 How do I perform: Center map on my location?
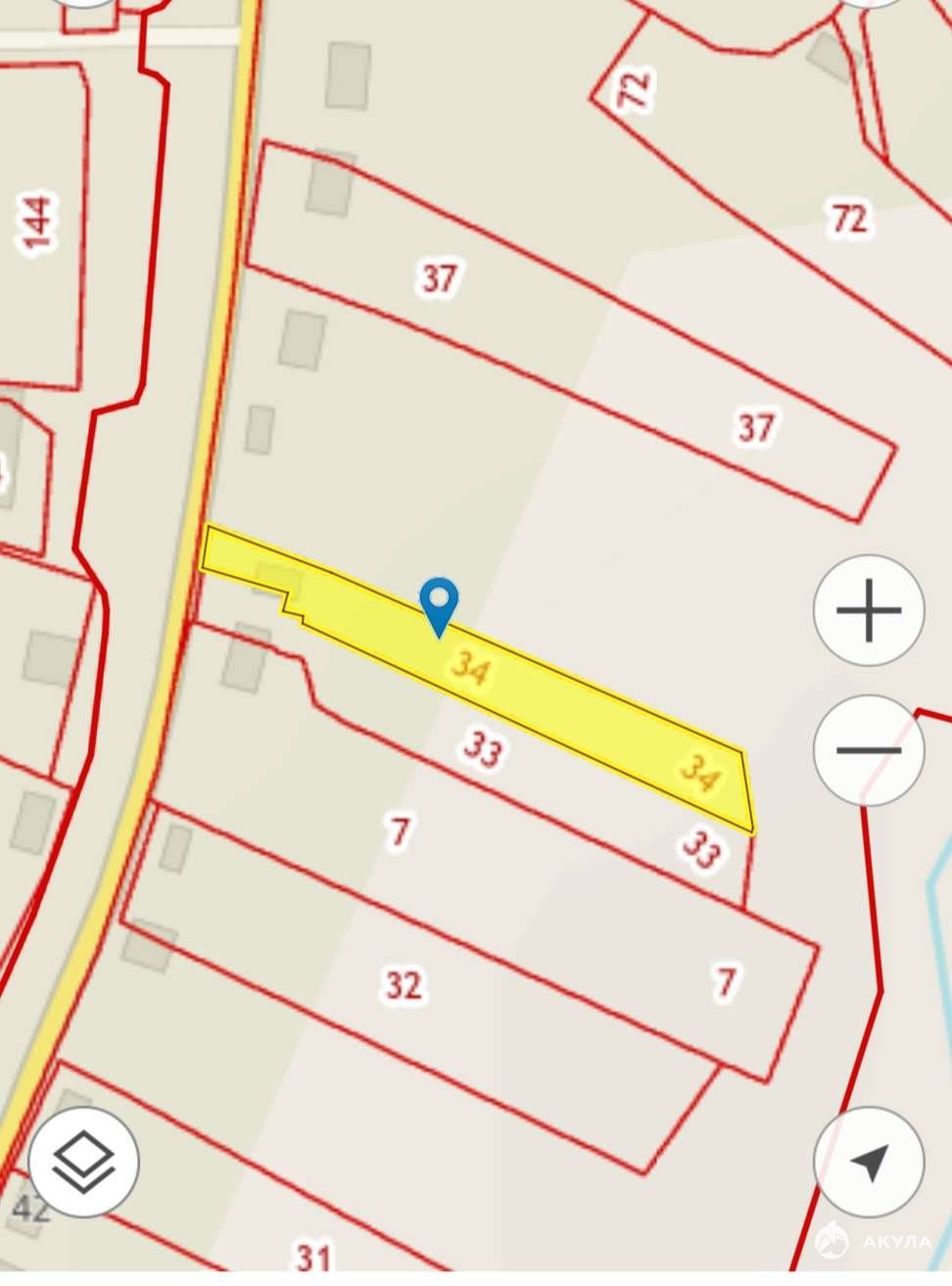[x=868, y=1162]
